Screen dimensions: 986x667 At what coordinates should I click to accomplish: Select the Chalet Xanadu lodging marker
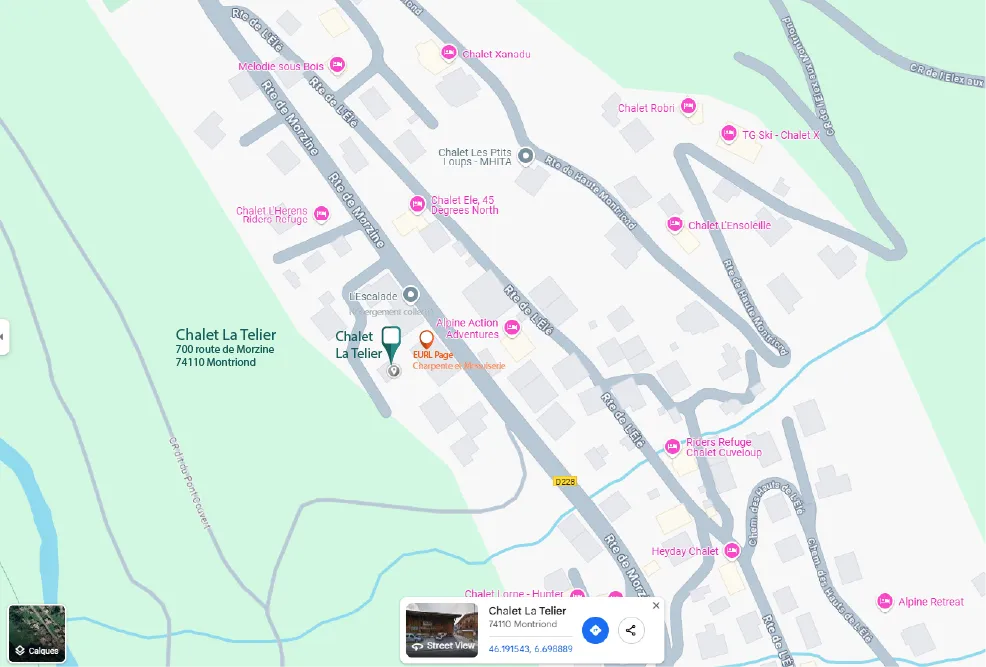(449, 53)
